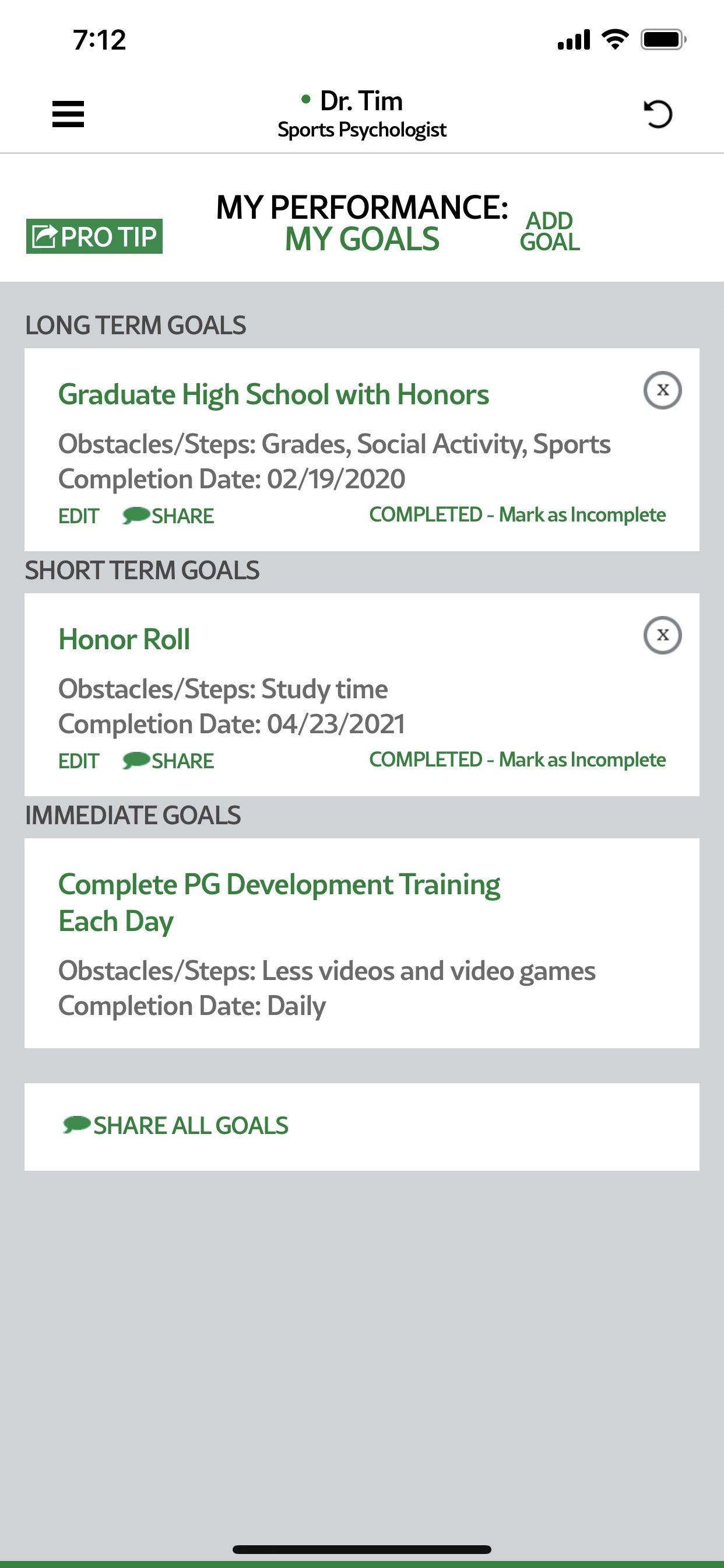This screenshot has height=1568, width=724.
Task: Add a new goal
Action: tap(549, 232)
